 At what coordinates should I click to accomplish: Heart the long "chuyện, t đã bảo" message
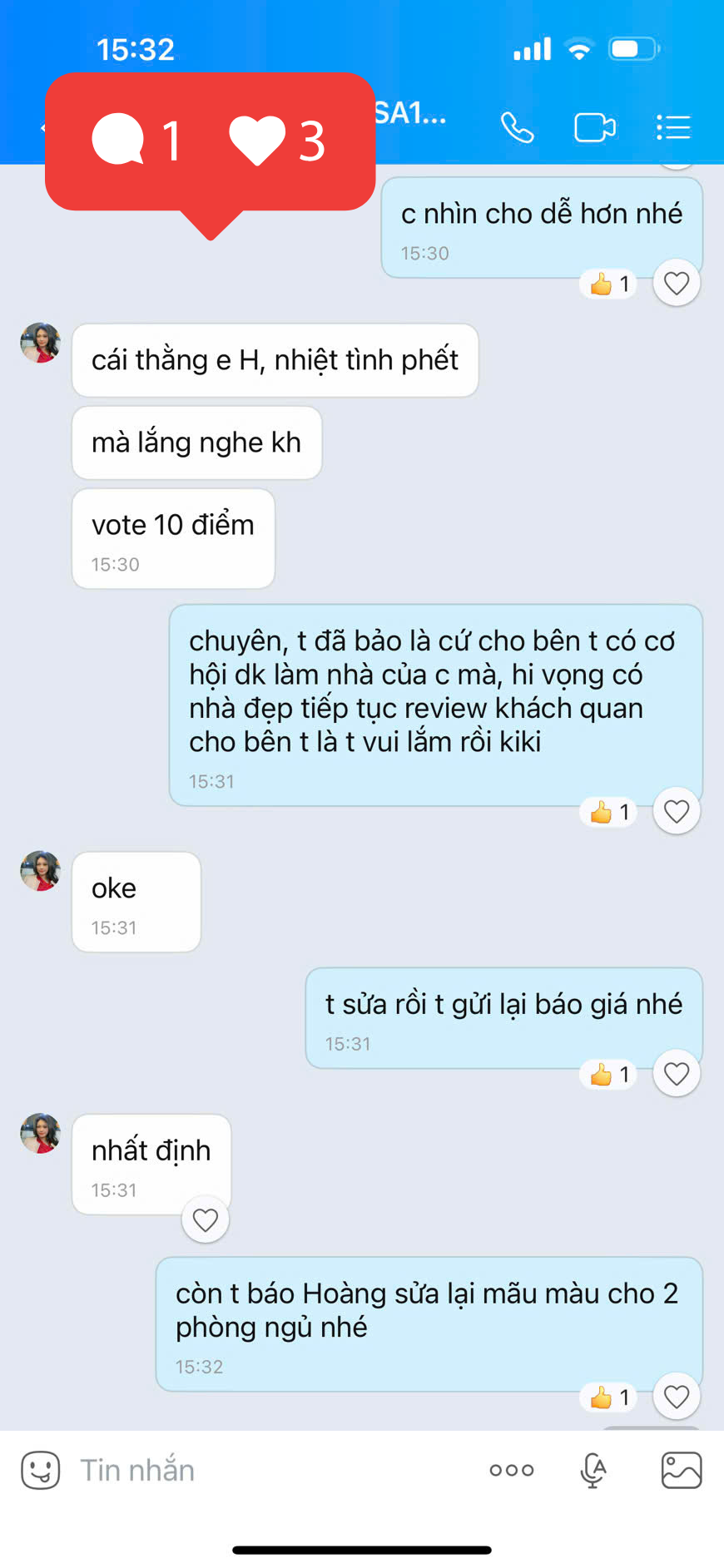pos(677,811)
